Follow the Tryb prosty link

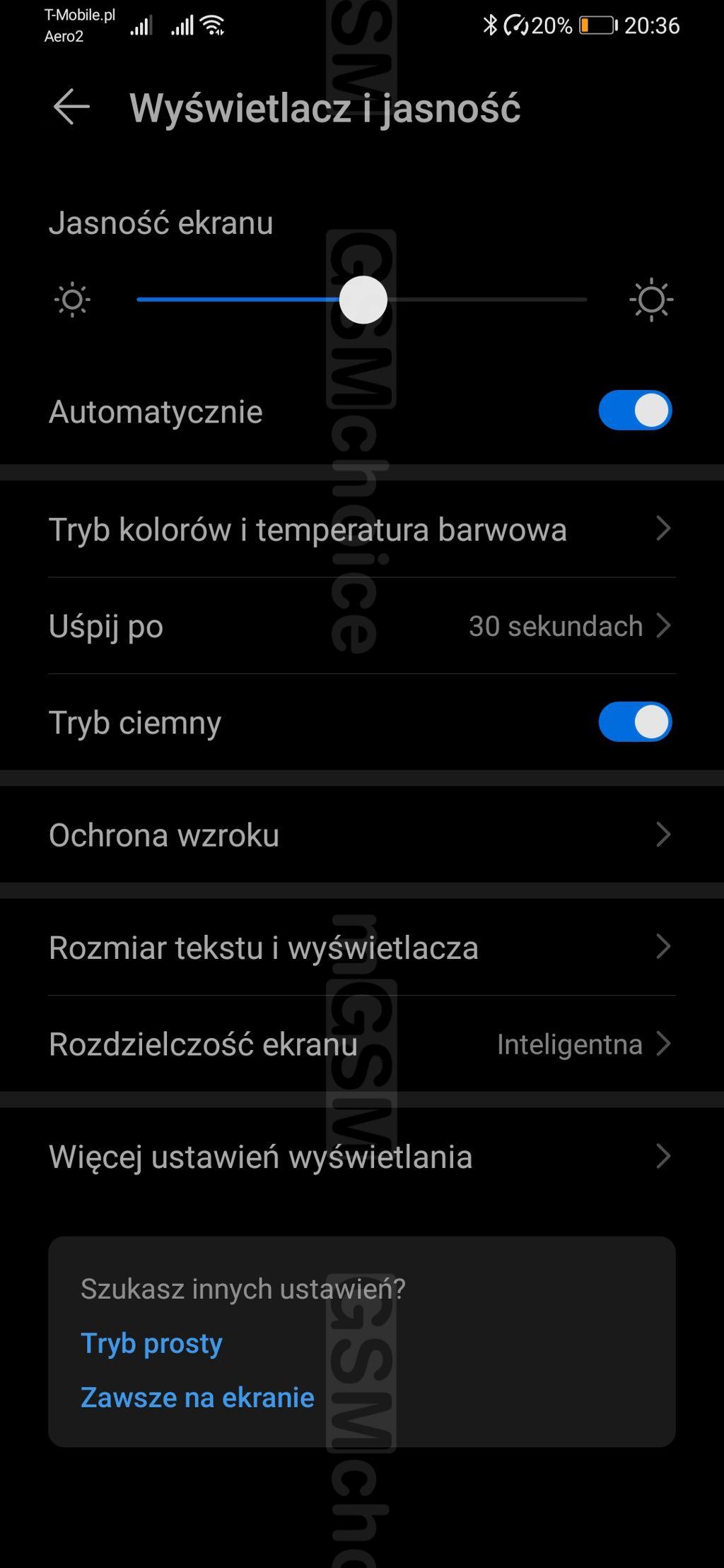click(152, 1343)
